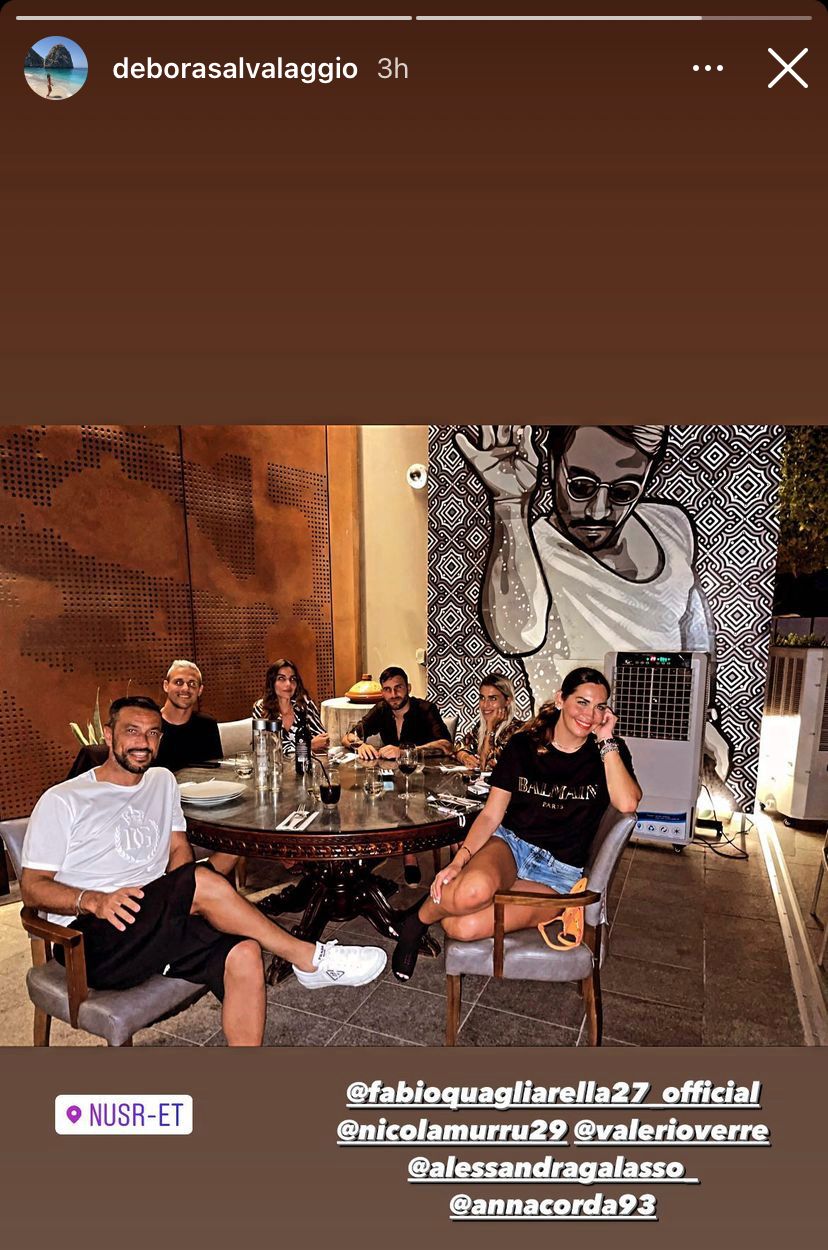Open the story options menu
Image resolution: width=828 pixels, height=1250 pixels.
tap(707, 68)
